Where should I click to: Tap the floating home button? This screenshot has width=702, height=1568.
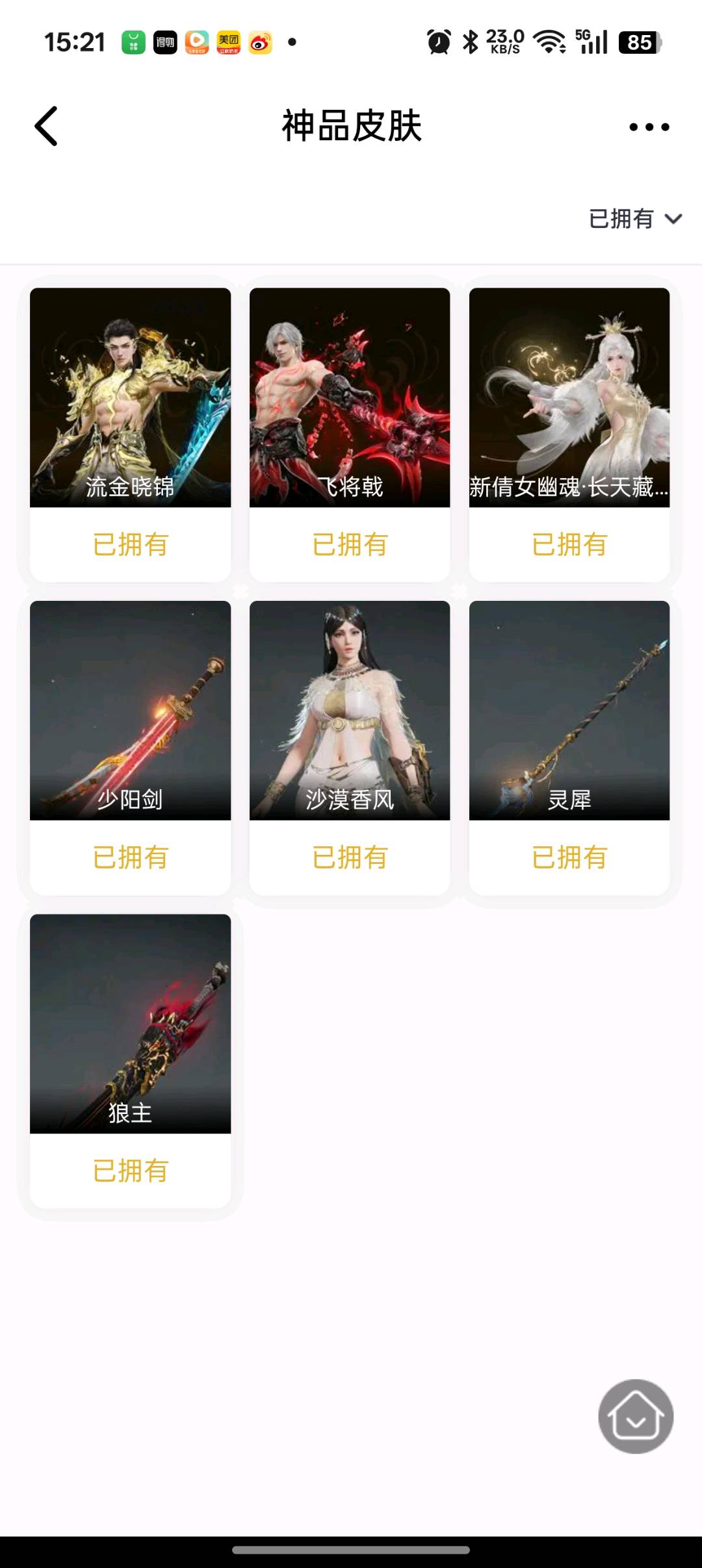point(636,1416)
